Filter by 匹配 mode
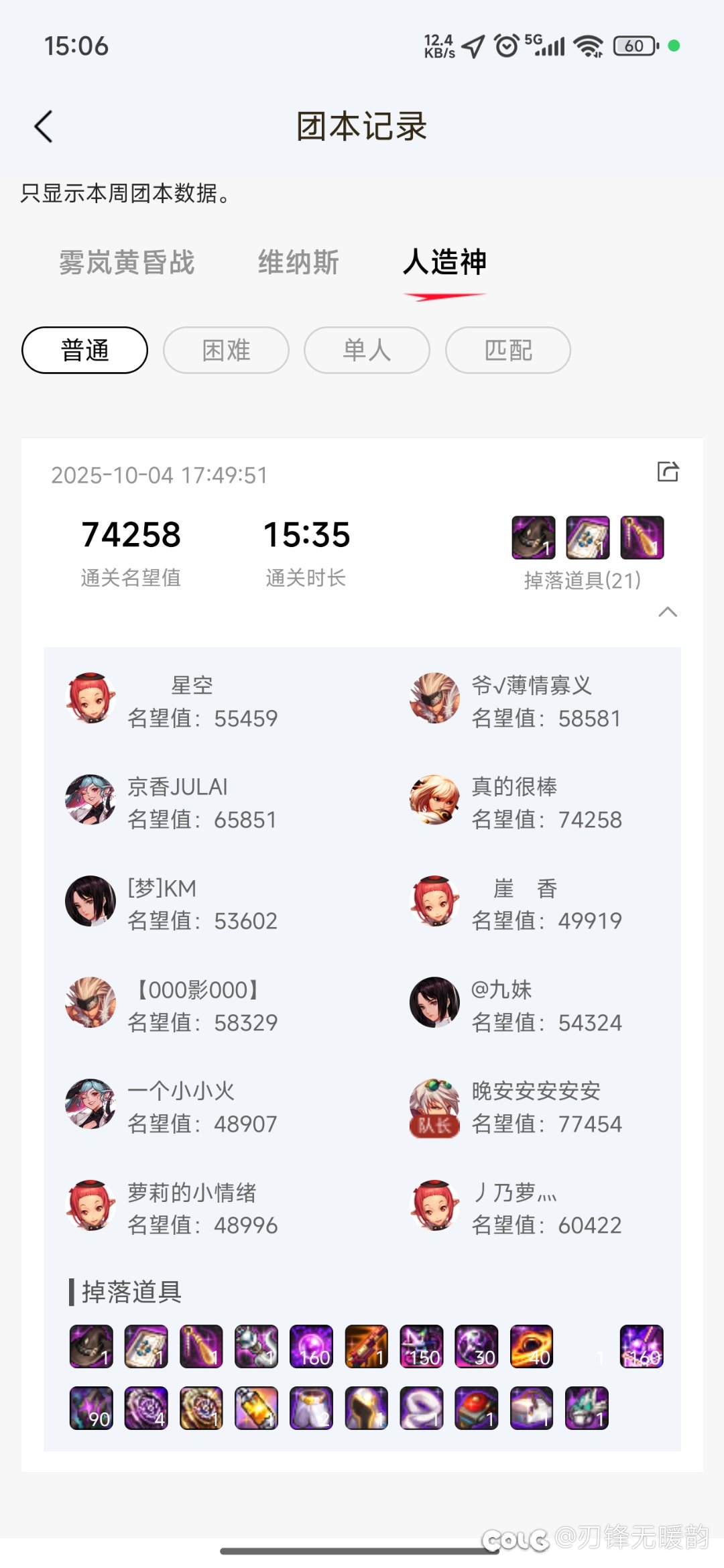The image size is (724, 1568). pos(508,350)
